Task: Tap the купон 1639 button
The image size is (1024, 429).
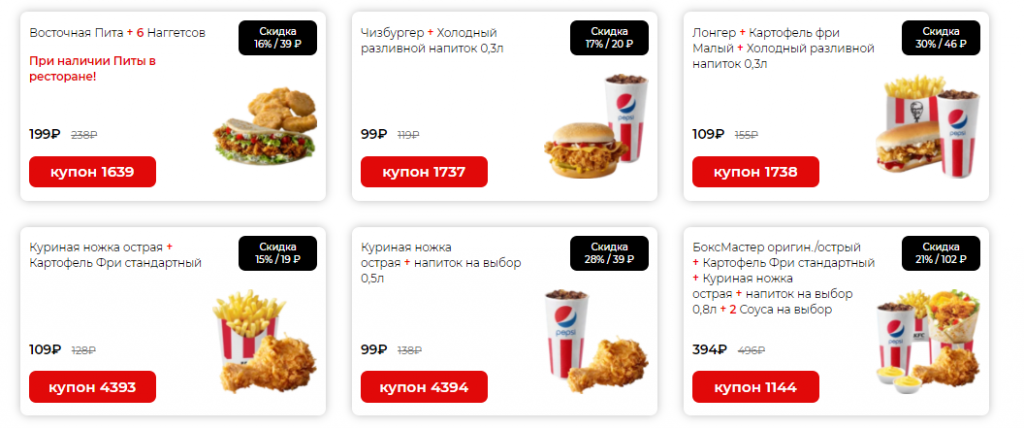Action: [93, 171]
